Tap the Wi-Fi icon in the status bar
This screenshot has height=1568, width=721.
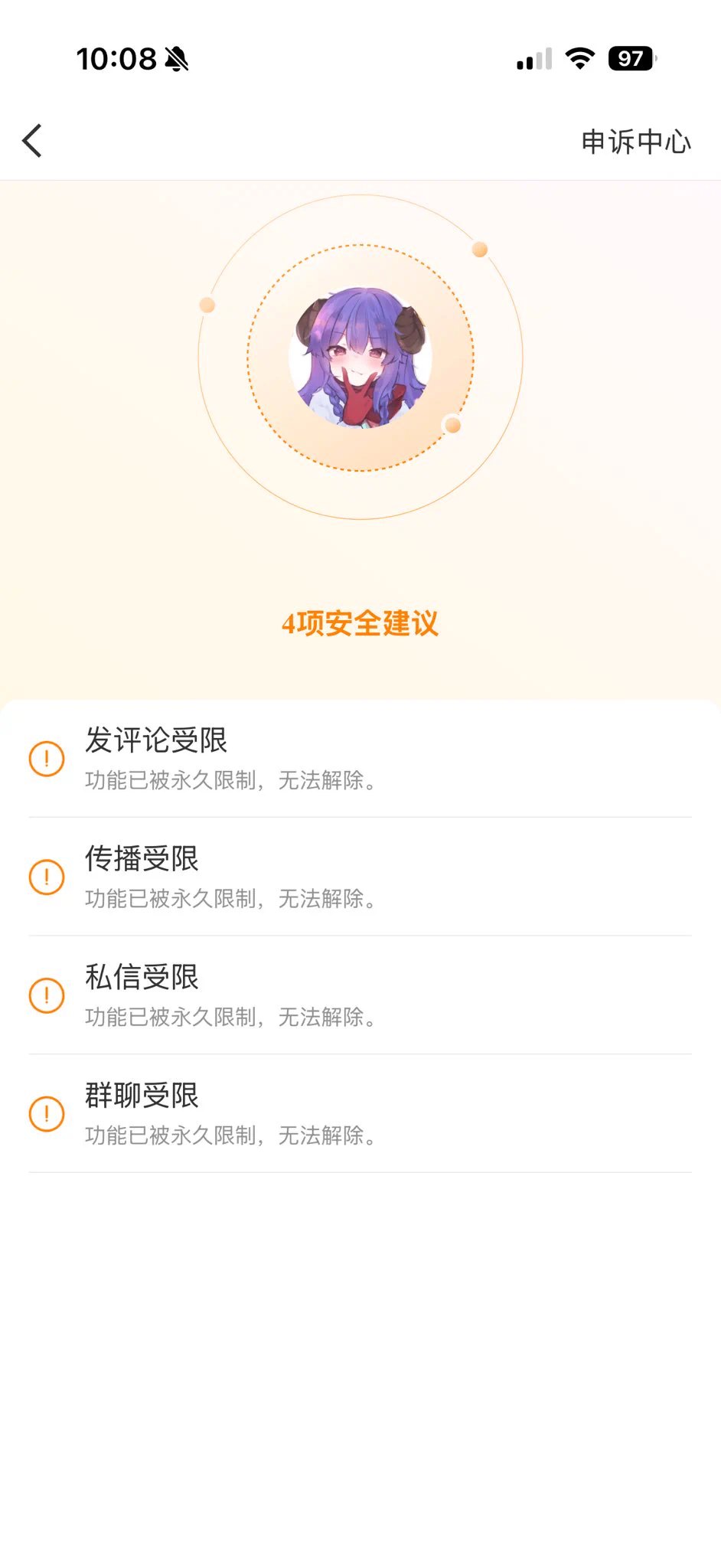pyautogui.click(x=579, y=58)
